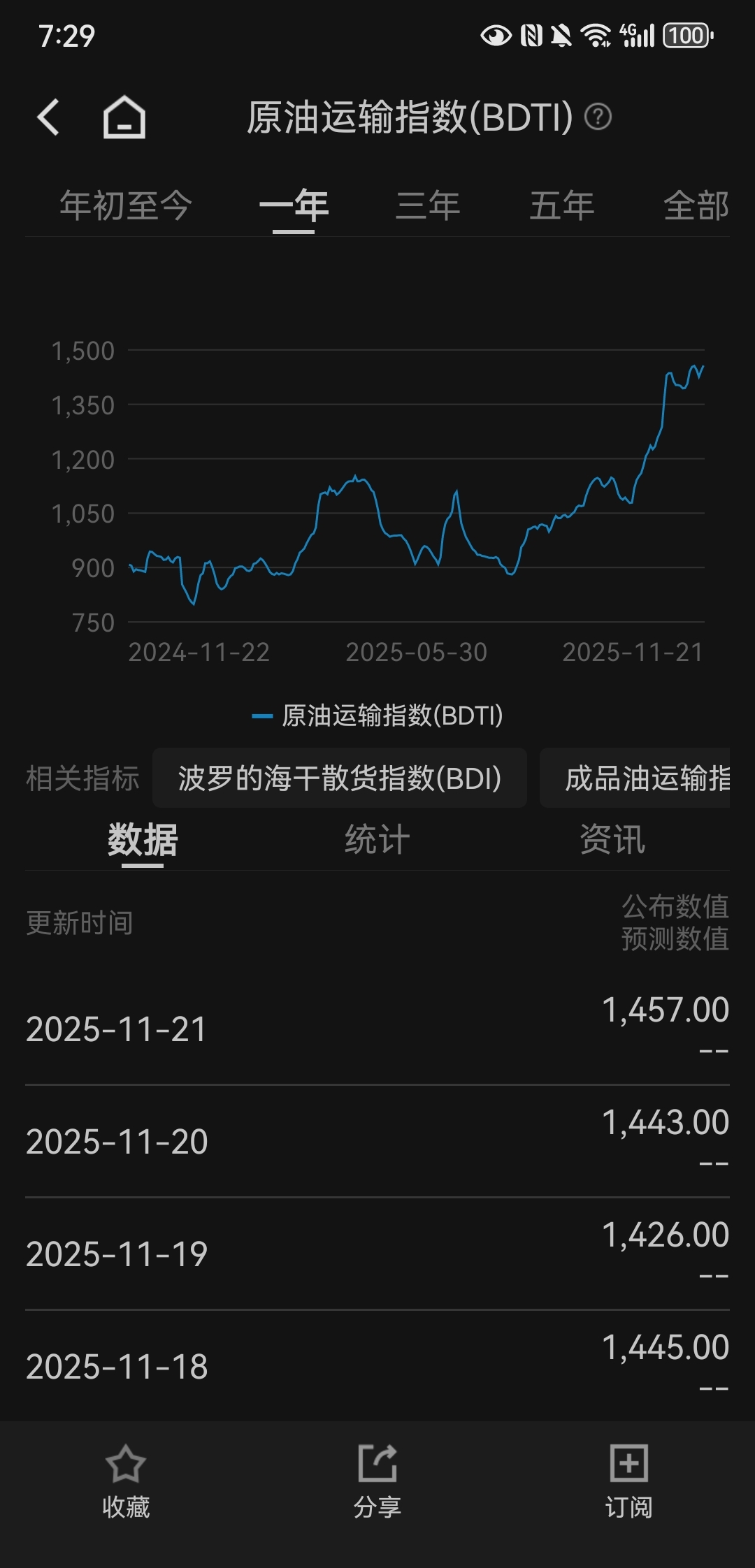
Task: Select the 一年 time range
Action: coord(294,205)
